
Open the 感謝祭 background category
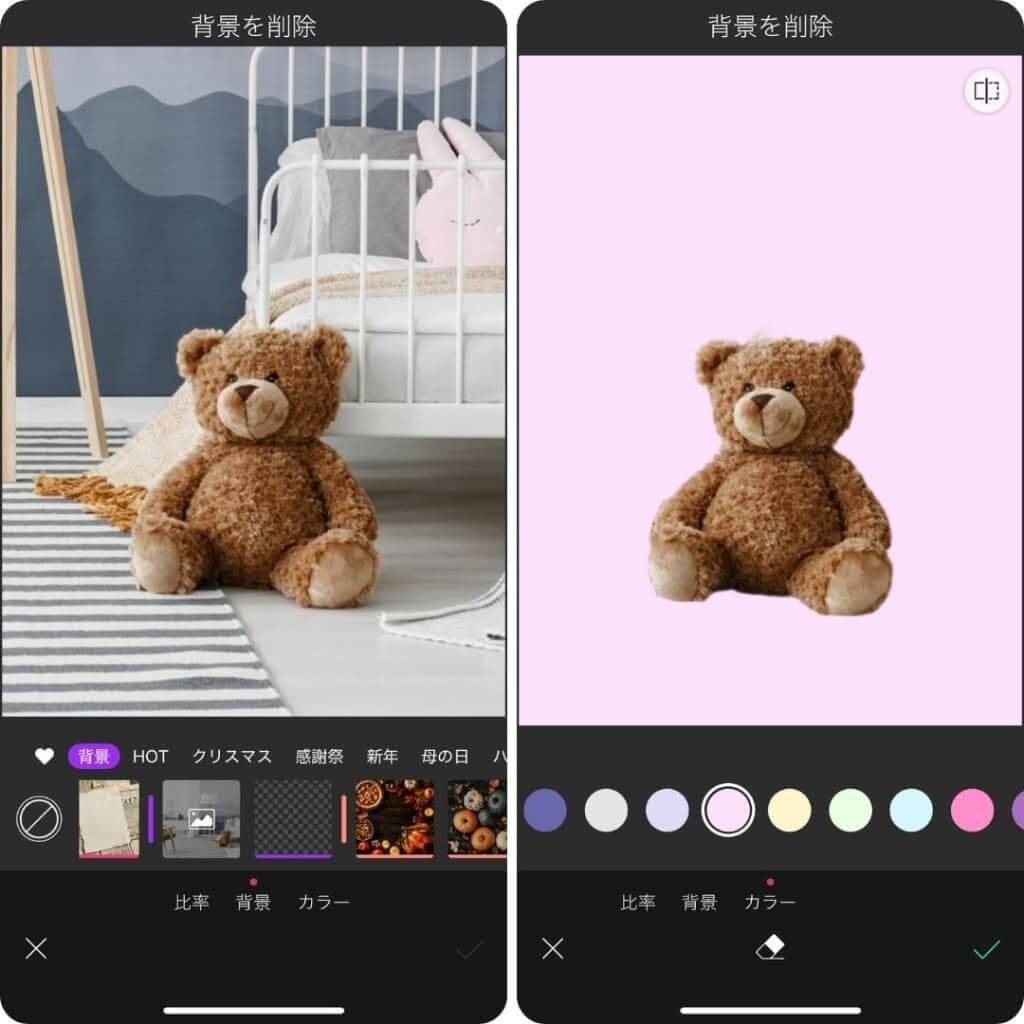pyautogui.click(x=319, y=756)
